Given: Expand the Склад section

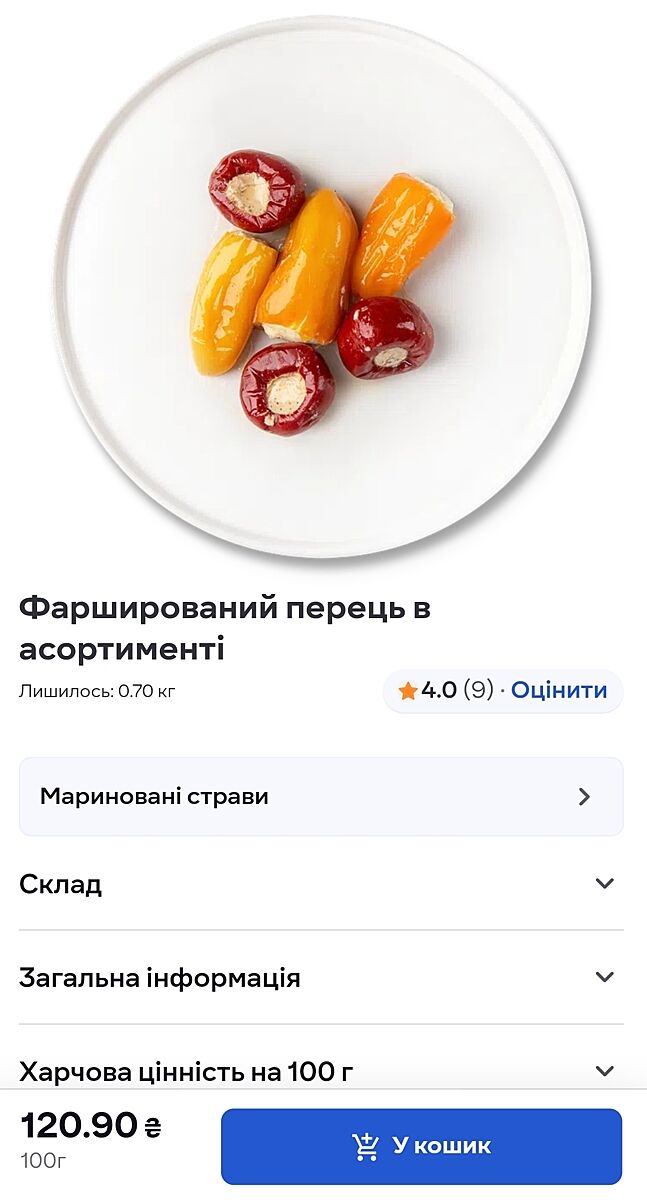Looking at the screenshot, I should (x=321, y=884).
